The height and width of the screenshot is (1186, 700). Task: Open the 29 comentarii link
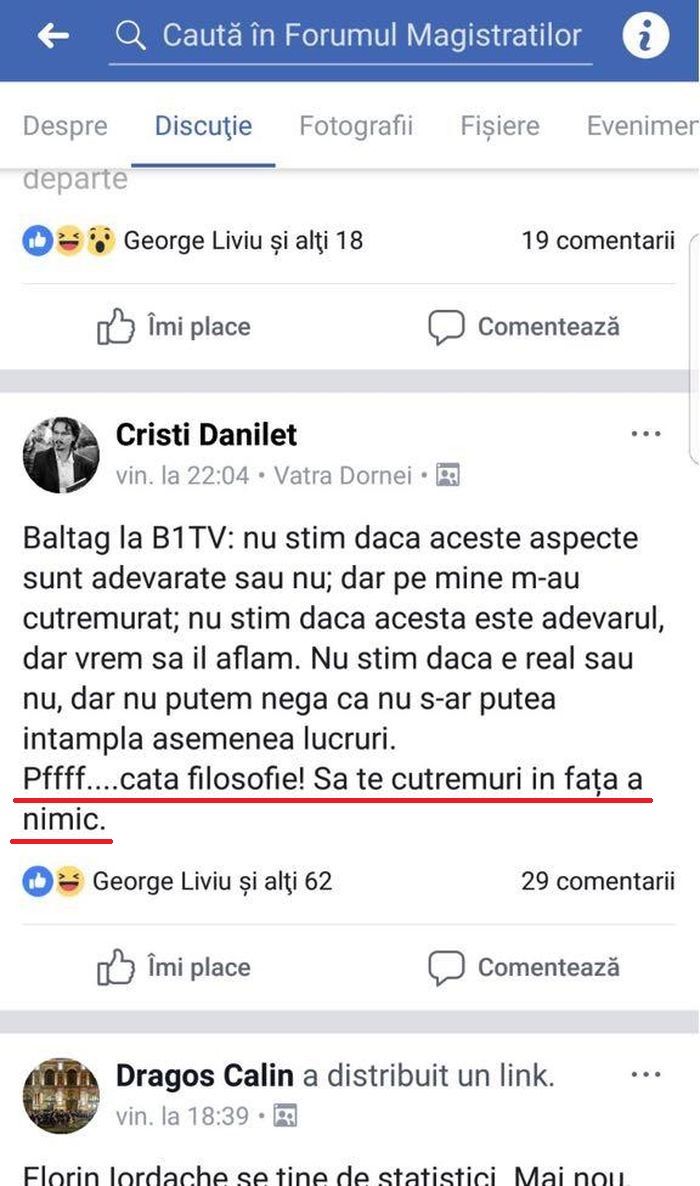pos(598,881)
